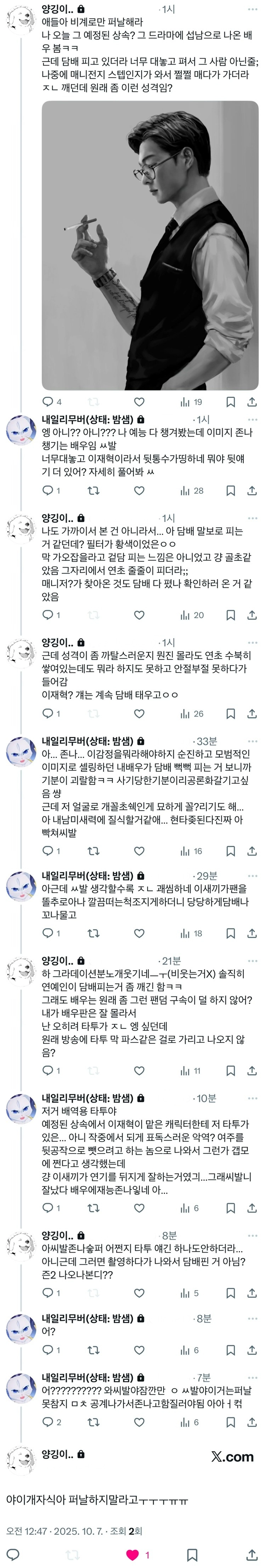
Task: Reply to the post from 21 minutes ago
Action: point(48,1071)
